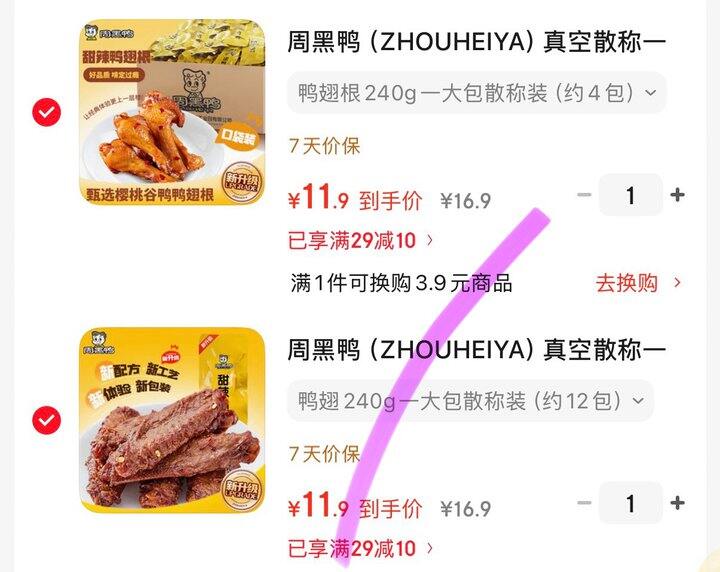Image resolution: width=720 pixels, height=572 pixels.
Task: Expand the 鸭翅 240g (约12包) spec dropdown
Action: [470, 401]
